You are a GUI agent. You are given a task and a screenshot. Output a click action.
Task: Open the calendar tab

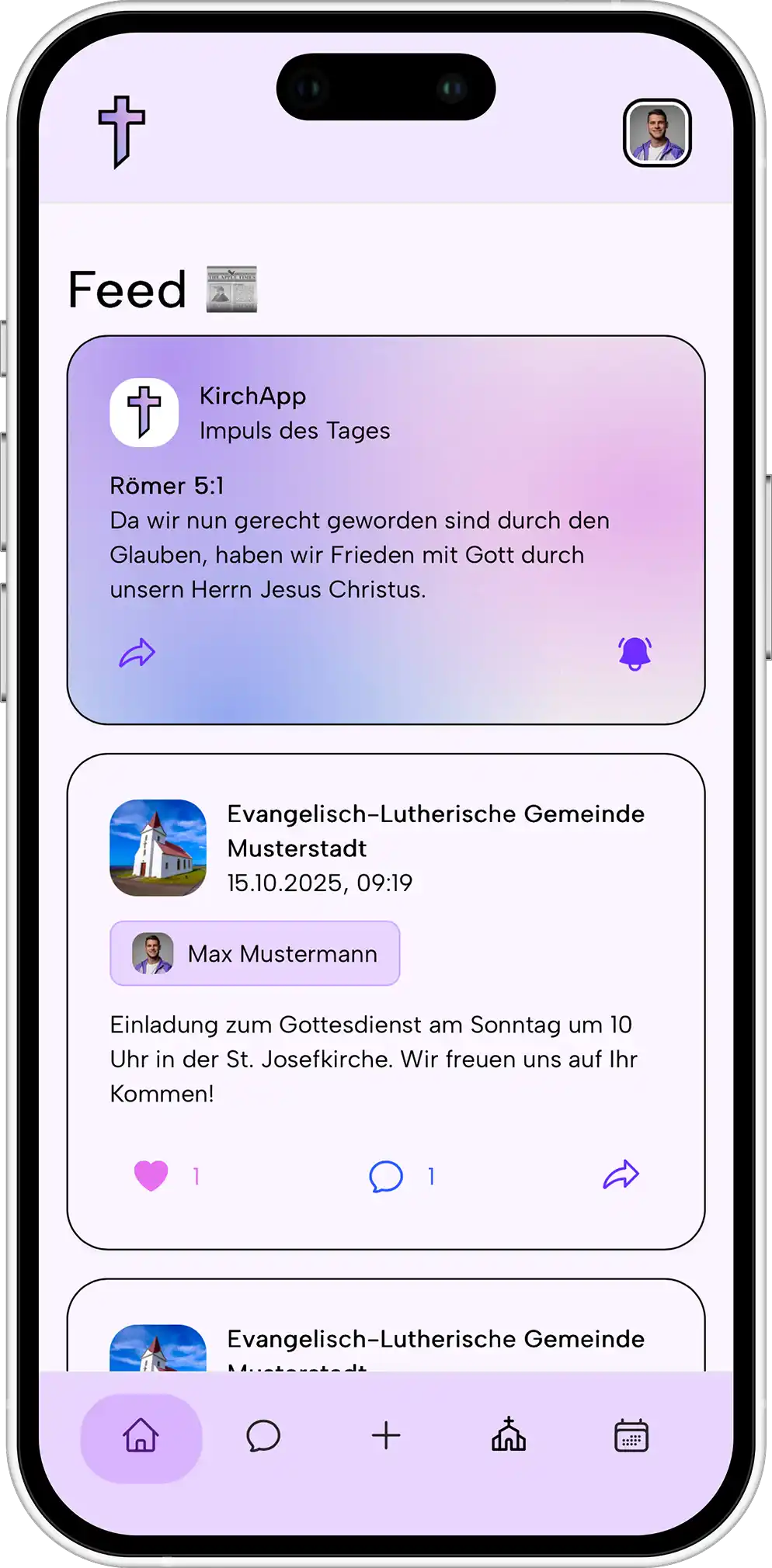coord(631,1435)
